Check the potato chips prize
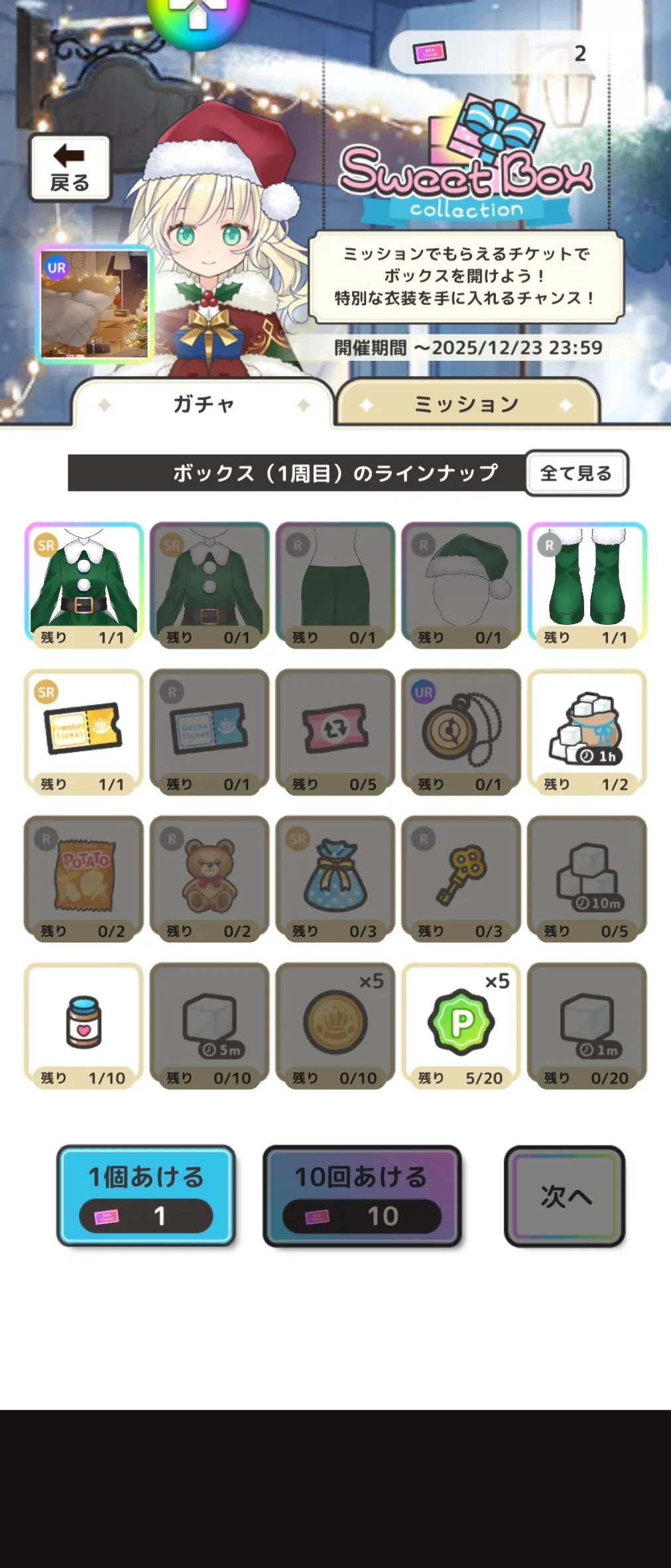The height and width of the screenshot is (1568, 671). point(84,878)
